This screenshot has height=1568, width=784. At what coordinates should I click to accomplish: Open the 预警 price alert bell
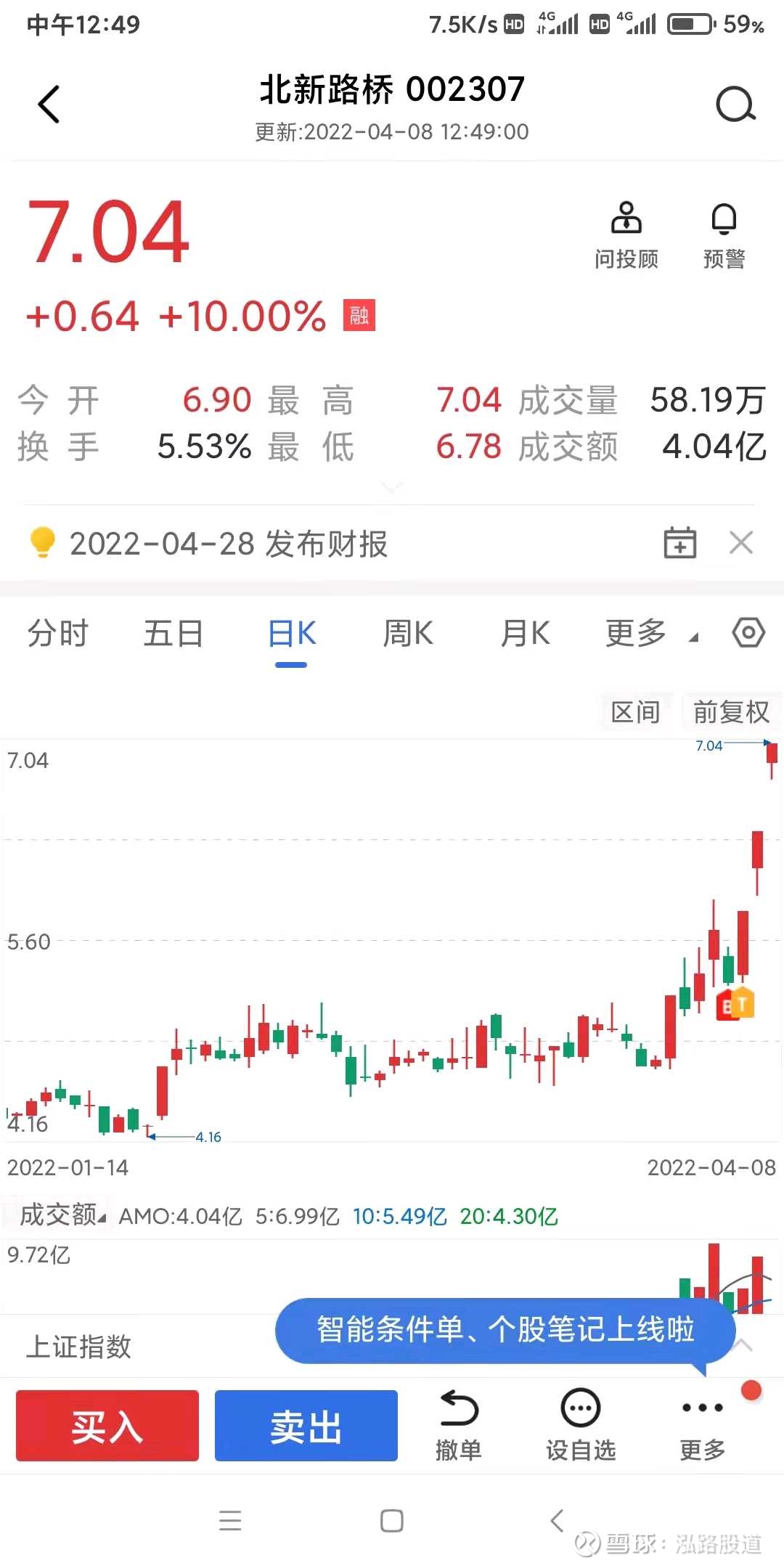click(722, 232)
